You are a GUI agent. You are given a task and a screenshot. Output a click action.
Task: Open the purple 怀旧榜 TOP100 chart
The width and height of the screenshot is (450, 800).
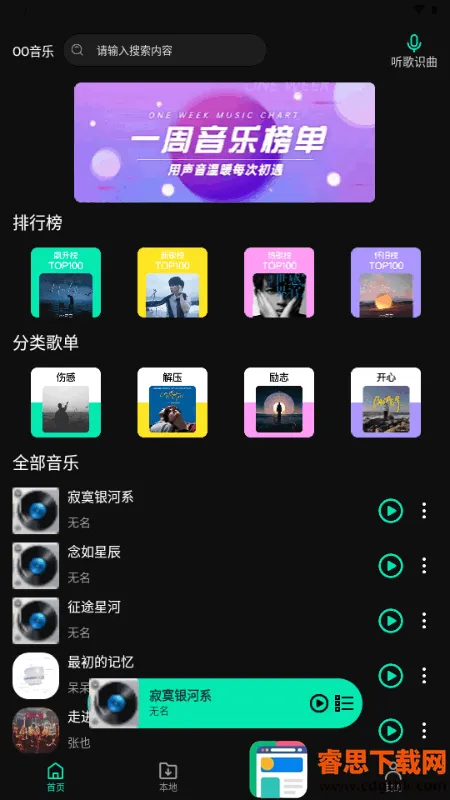tap(386, 283)
